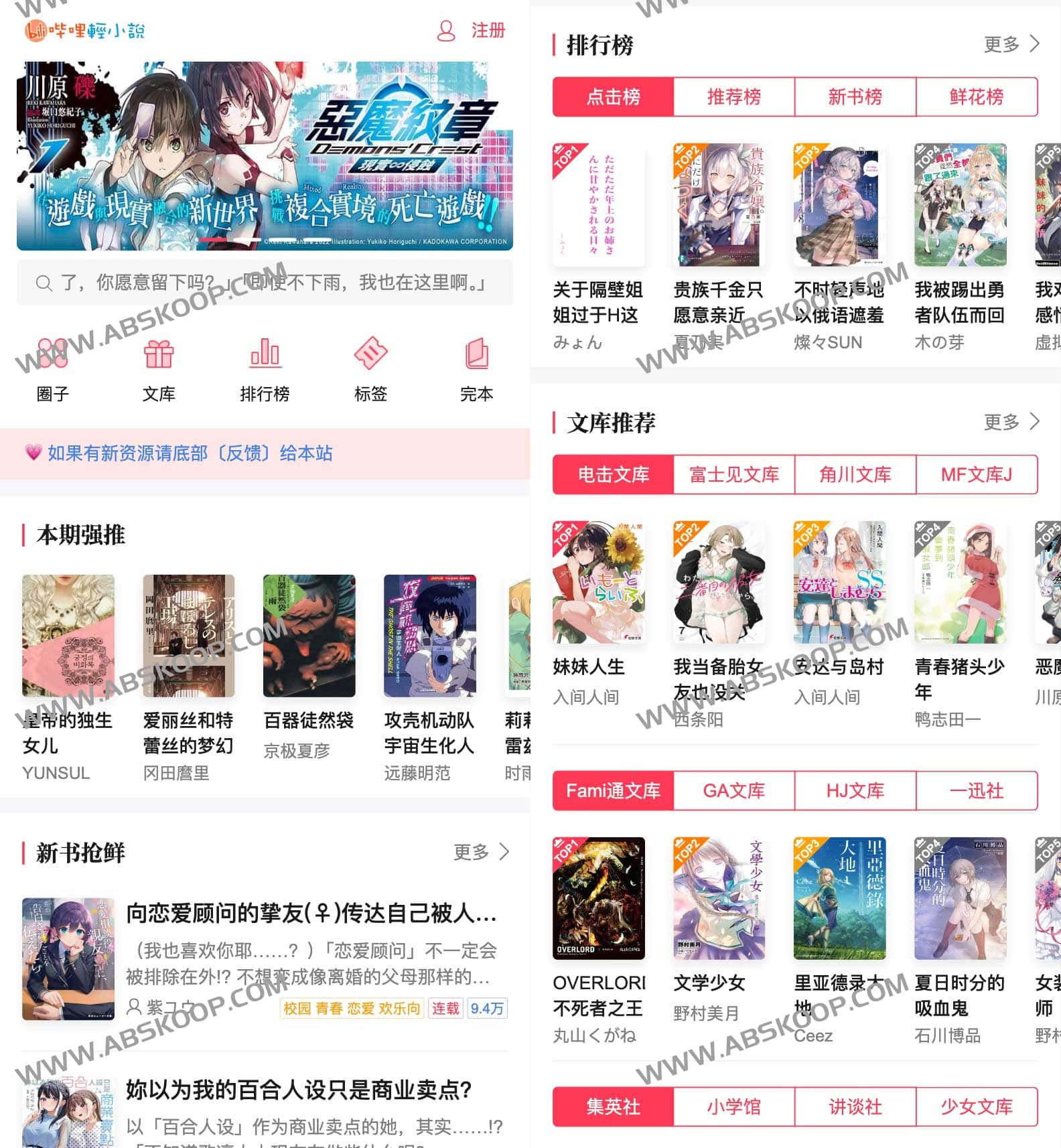1061x1148 pixels.
Task: View more in 排行榜 section
Action: 1011,45
